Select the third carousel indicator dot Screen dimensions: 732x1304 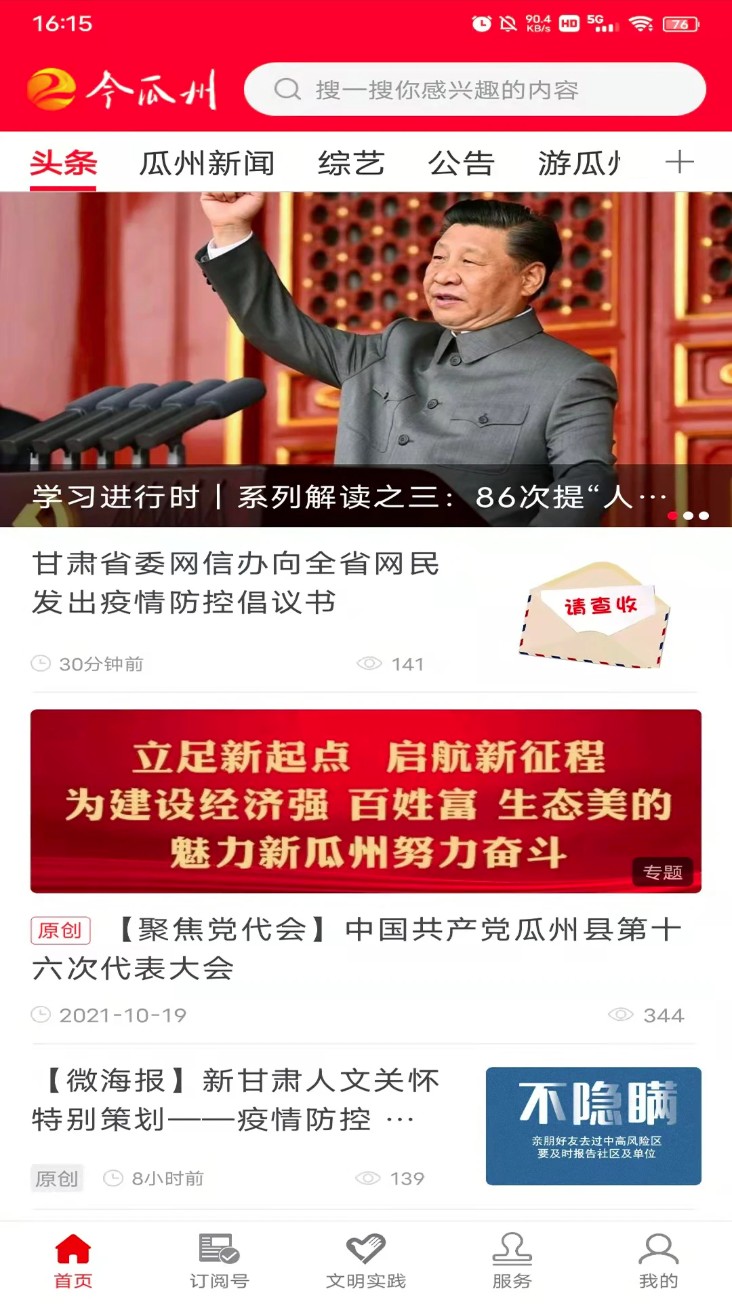coord(703,516)
